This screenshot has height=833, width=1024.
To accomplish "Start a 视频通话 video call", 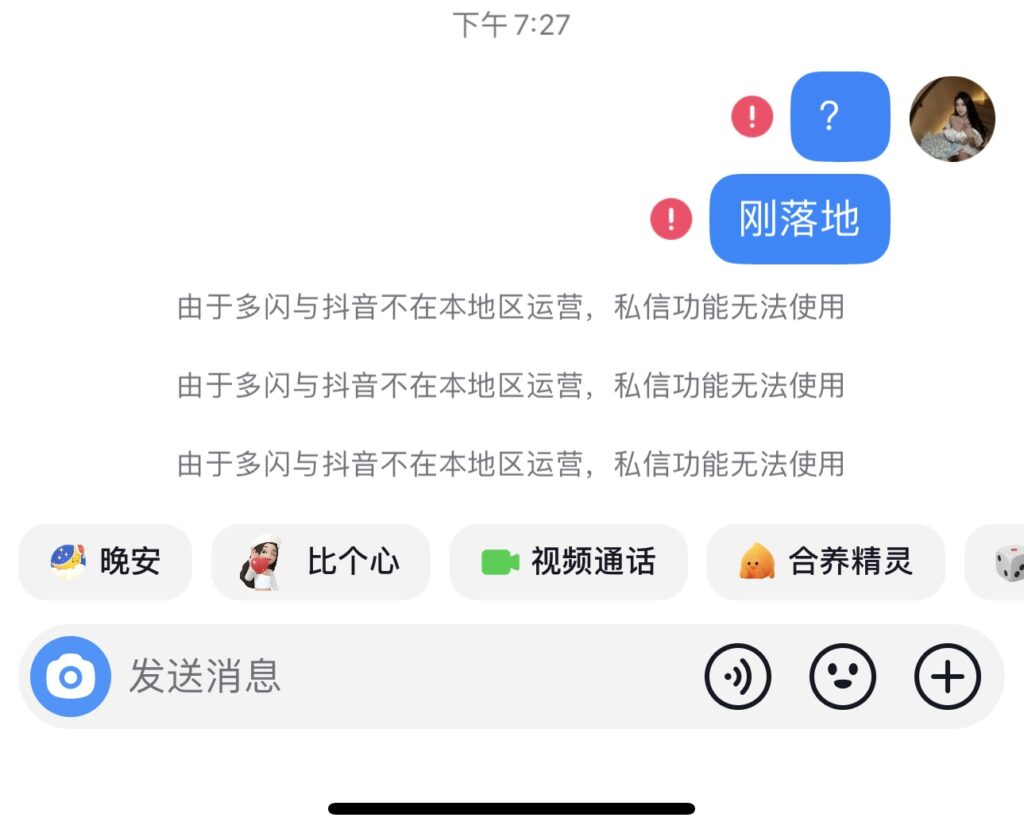I will [568, 562].
